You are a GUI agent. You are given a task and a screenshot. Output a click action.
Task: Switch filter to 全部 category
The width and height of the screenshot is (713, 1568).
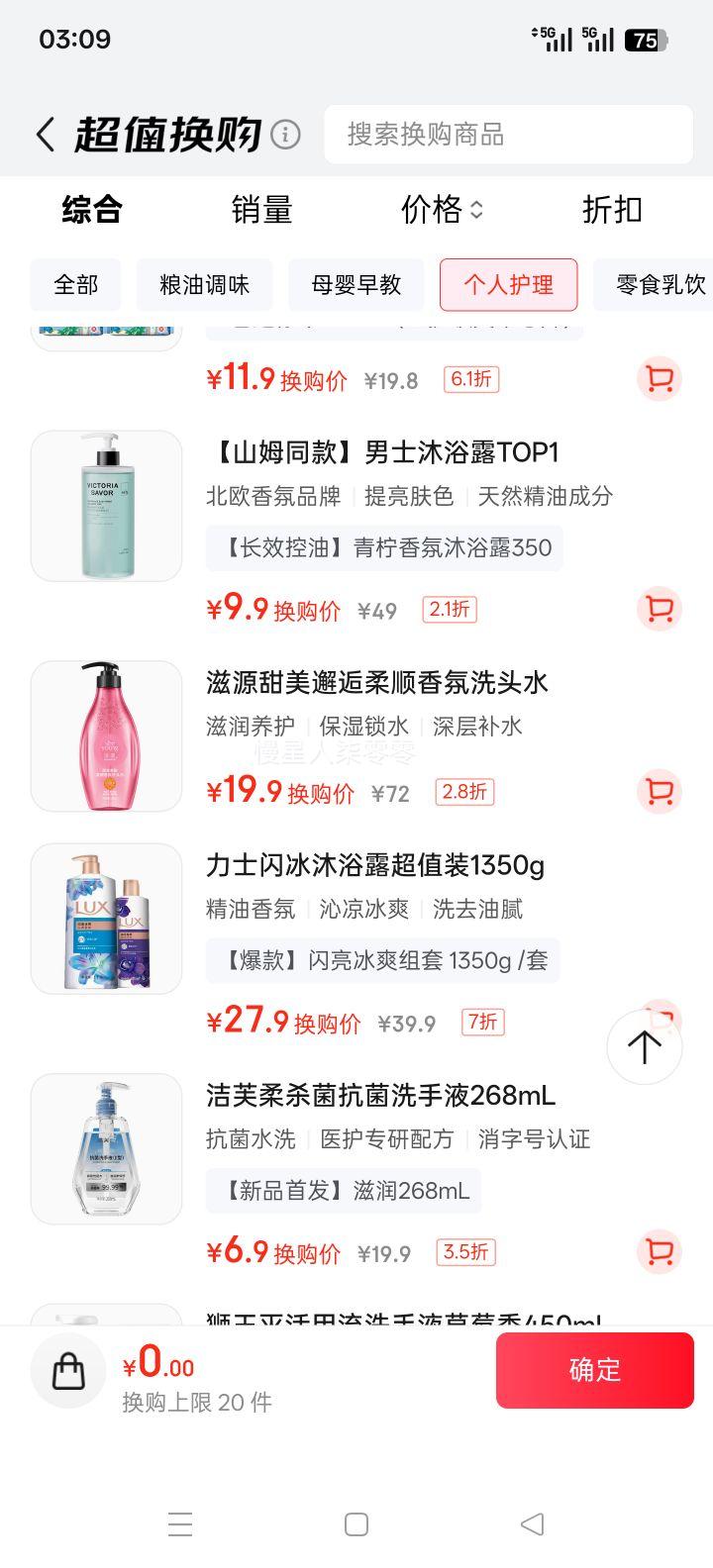pyautogui.click(x=77, y=285)
